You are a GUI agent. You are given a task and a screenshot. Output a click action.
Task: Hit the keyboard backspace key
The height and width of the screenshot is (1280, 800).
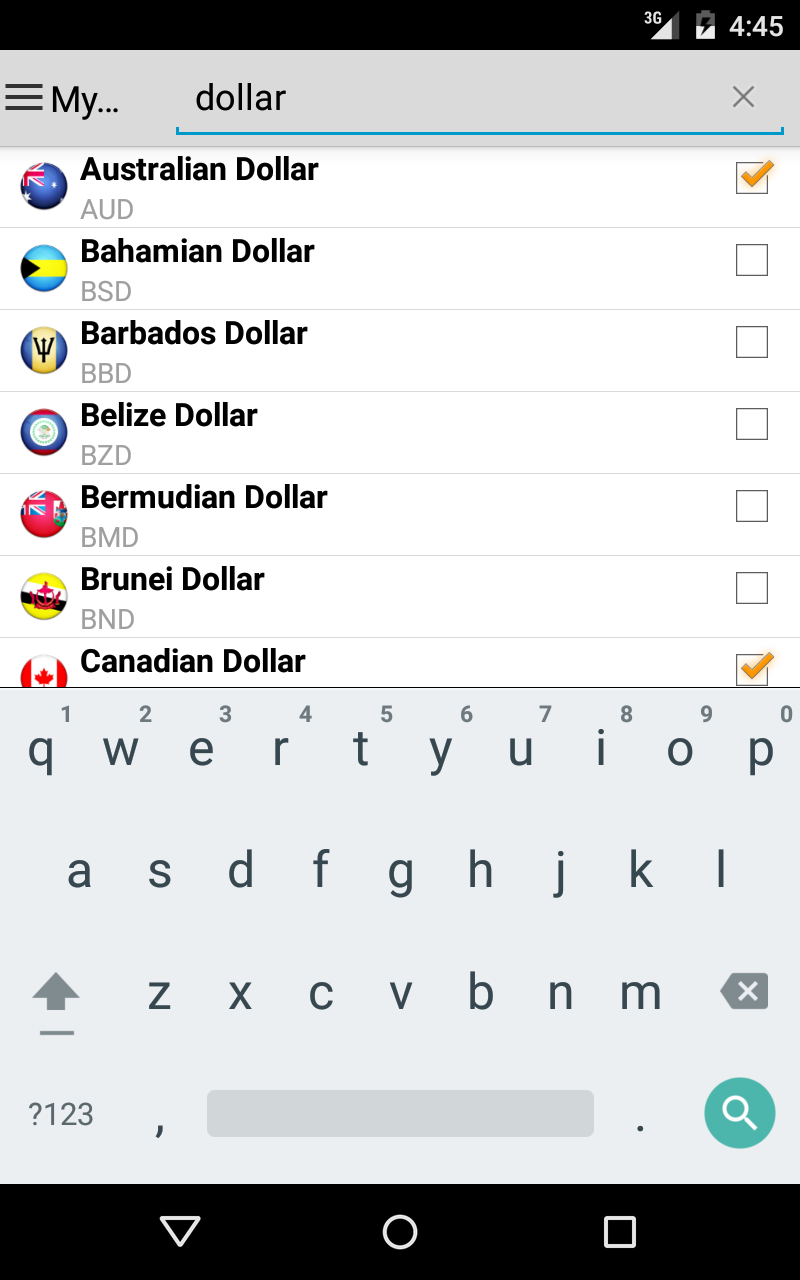(x=744, y=992)
